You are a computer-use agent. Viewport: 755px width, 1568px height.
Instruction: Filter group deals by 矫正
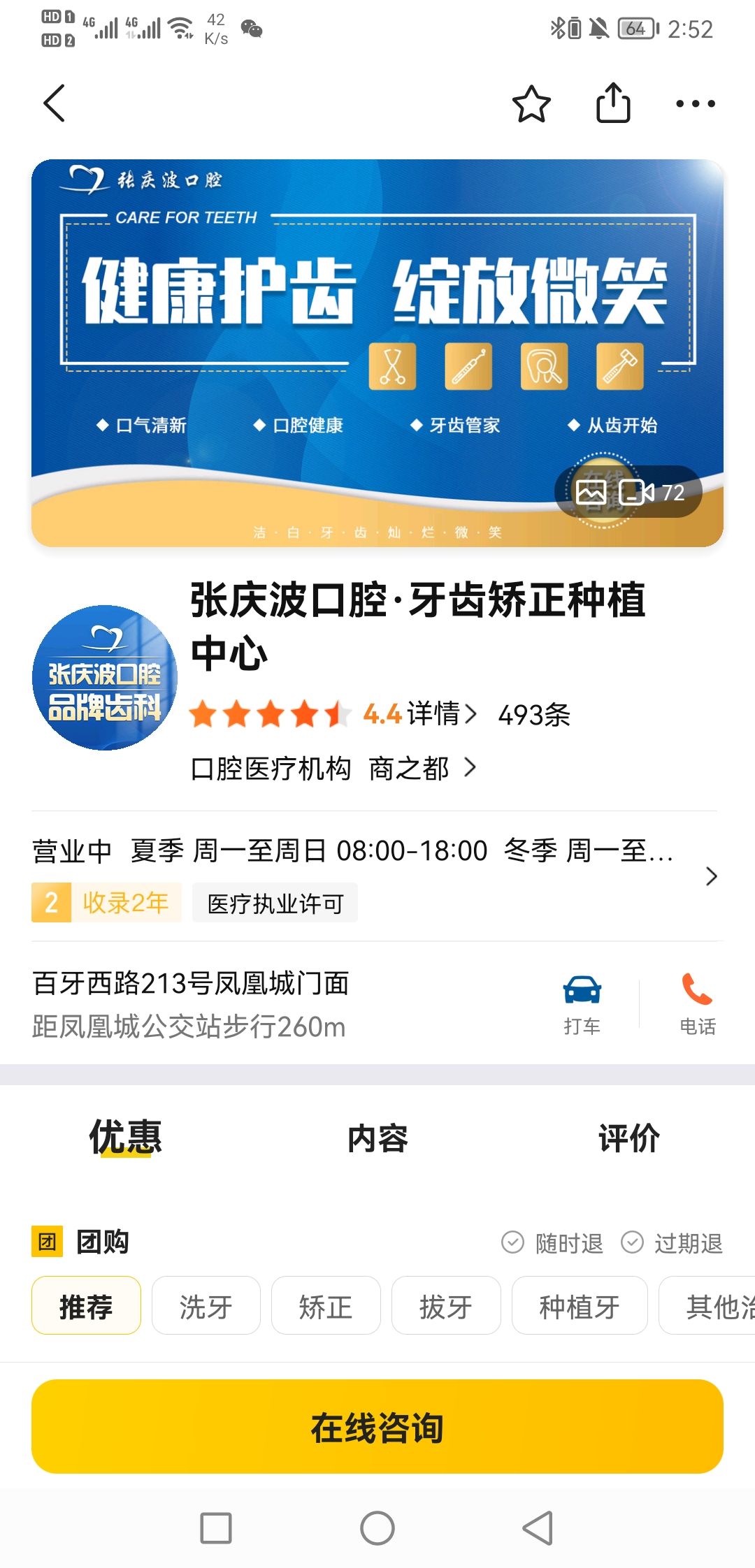tap(326, 1306)
